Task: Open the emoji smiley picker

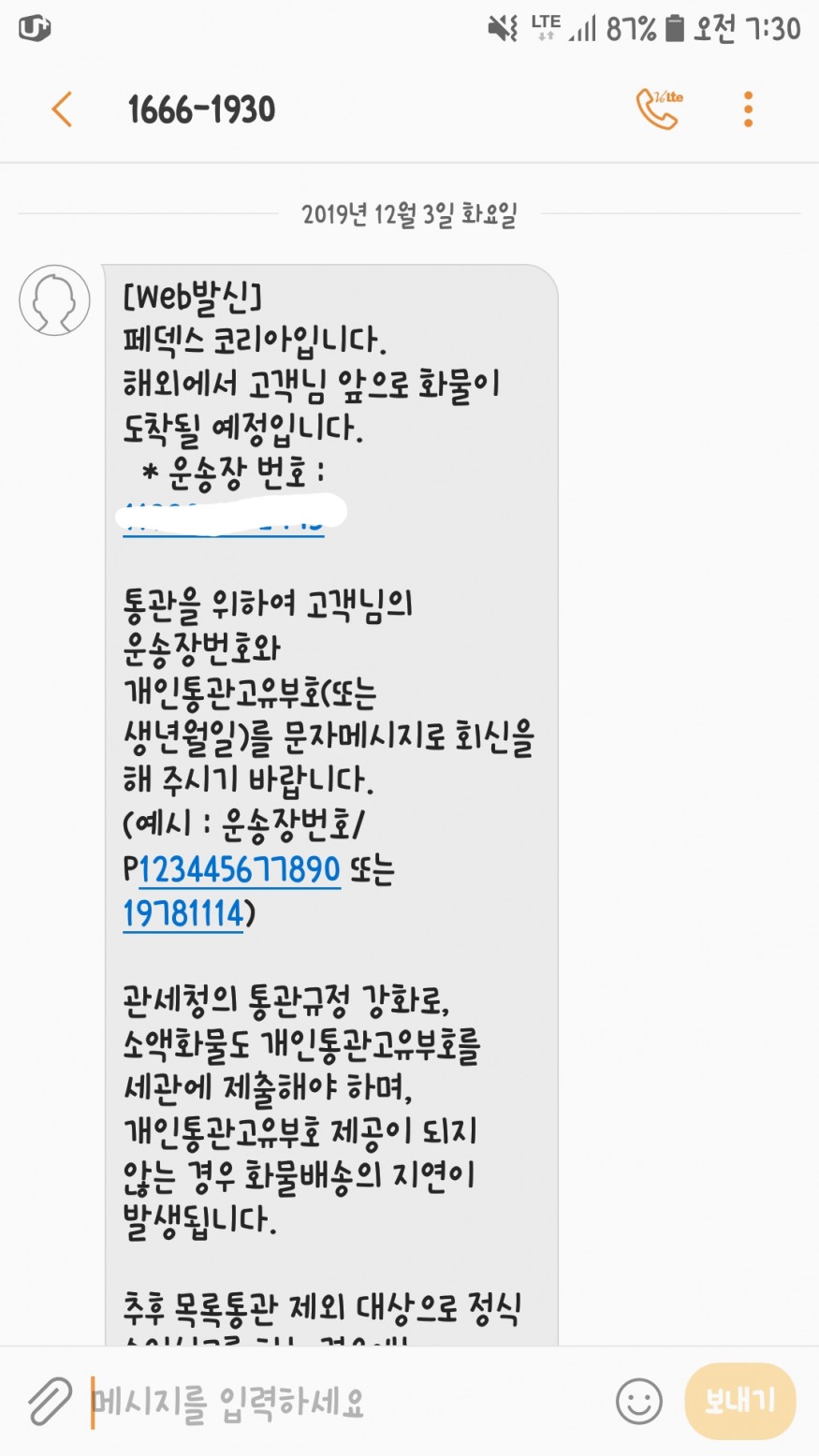Action: coord(639,1402)
